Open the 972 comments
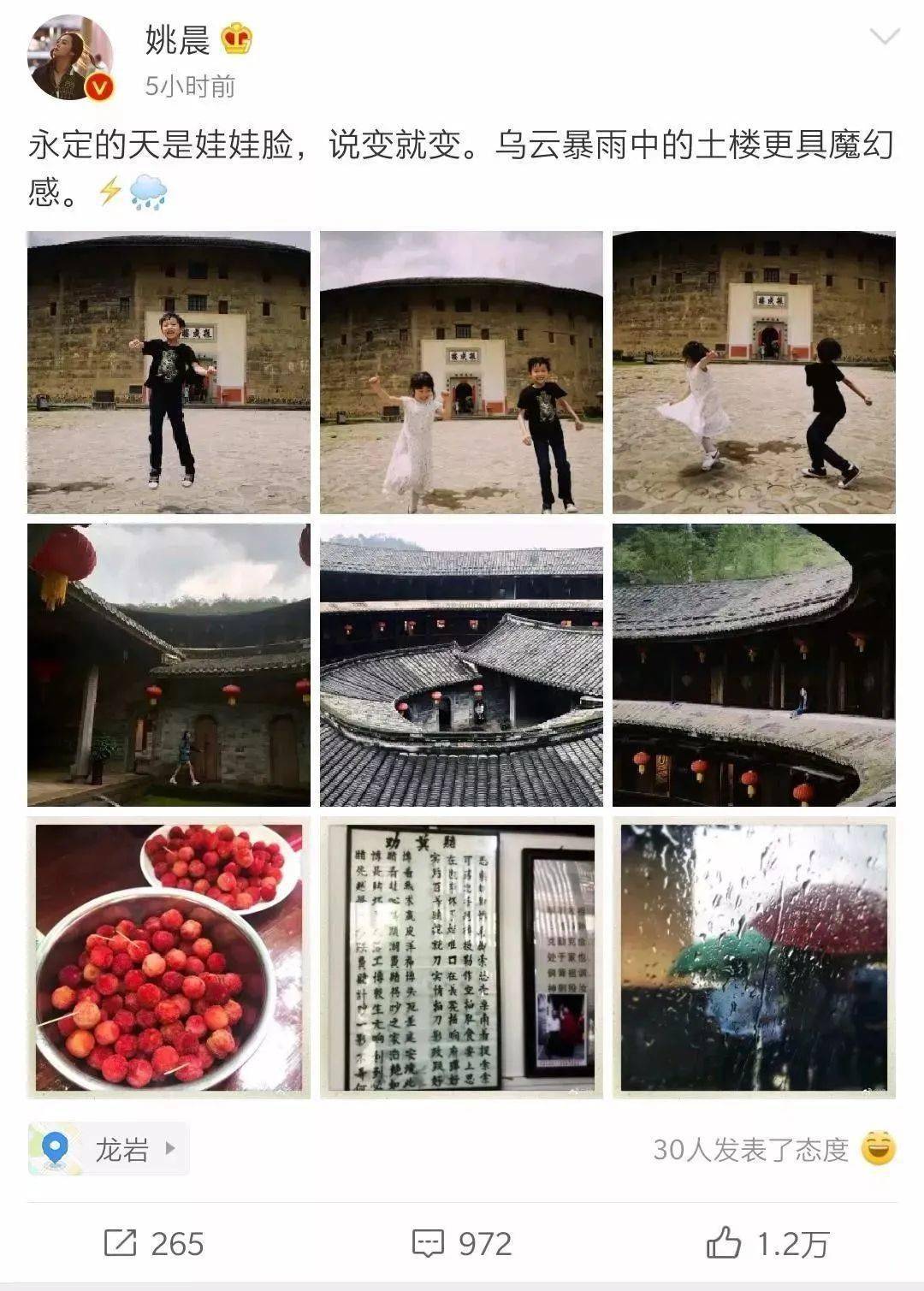This screenshot has width=924, height=1291. tap(462, 1243)
